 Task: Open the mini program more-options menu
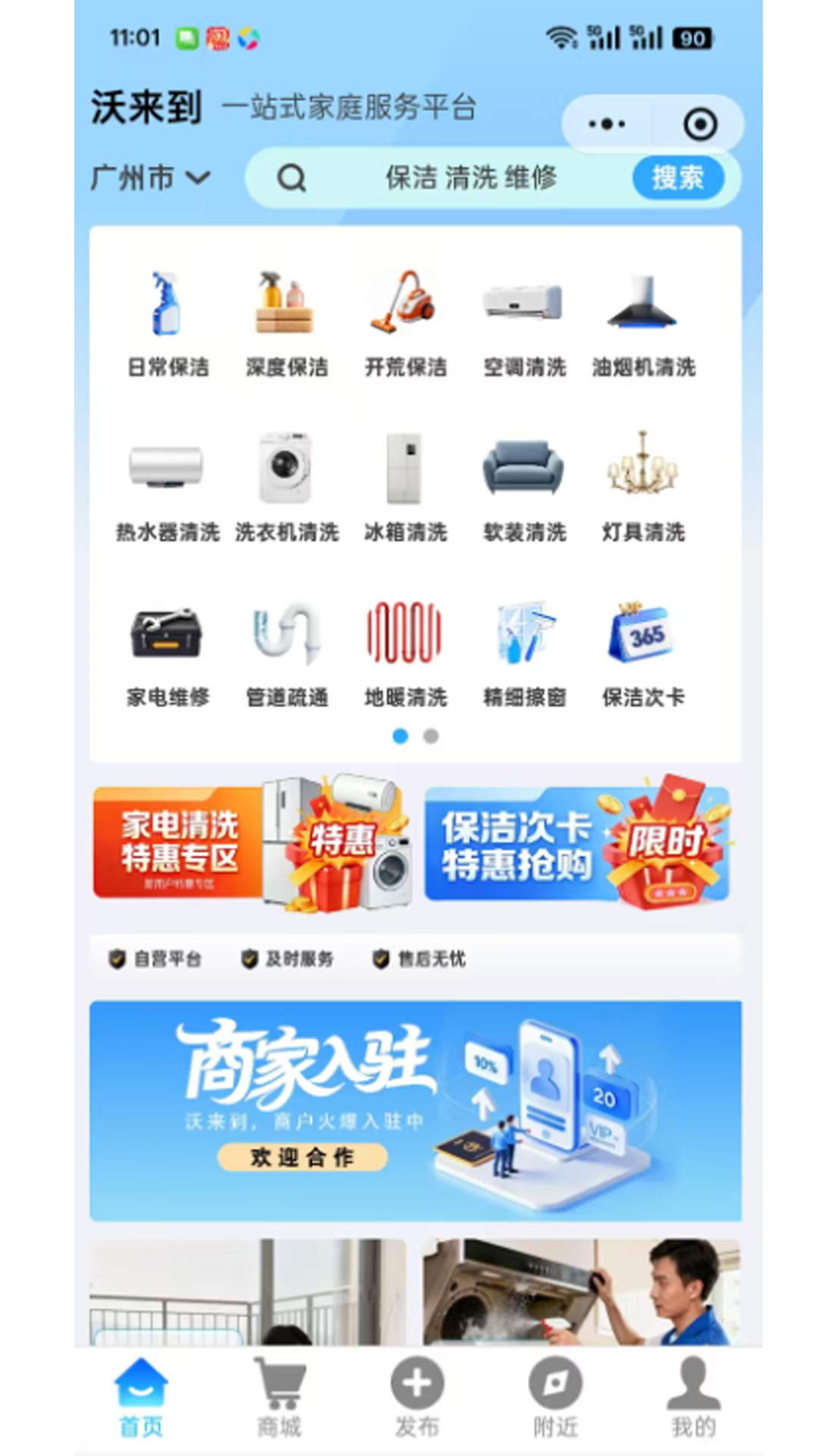(607, 124)
